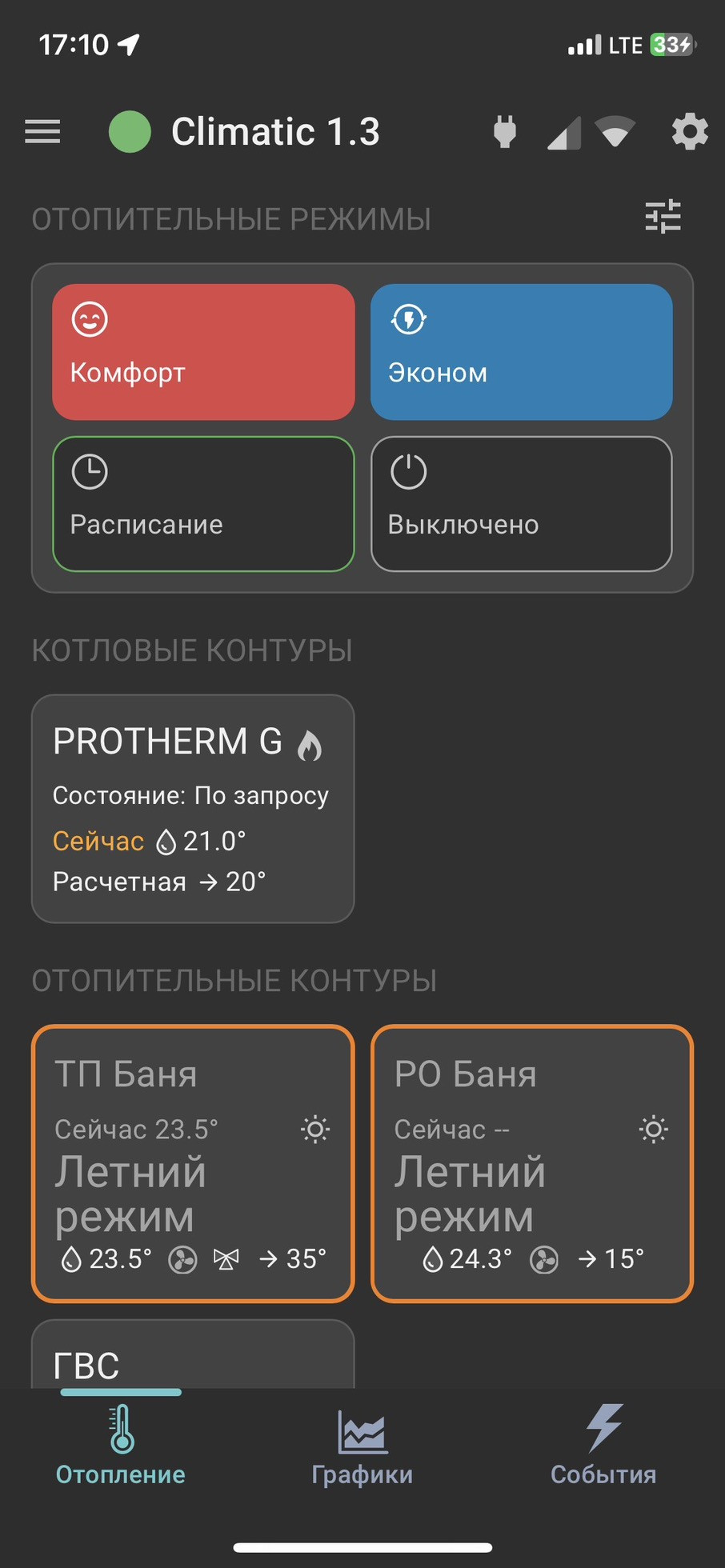
Task: Open the РО Баня heating circuit
Action: (532, 1164)
